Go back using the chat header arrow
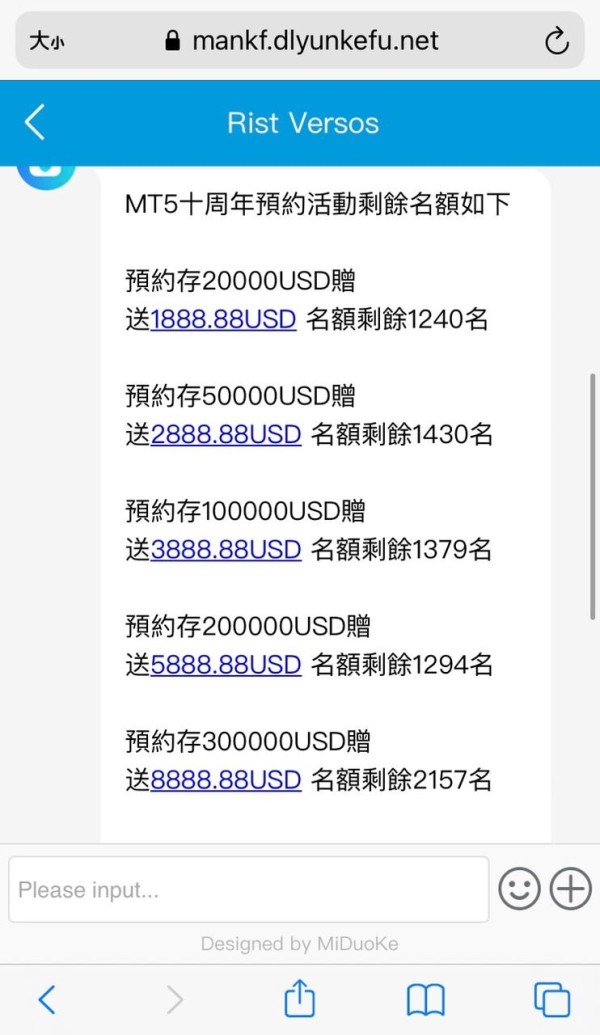Screen dimensions: 600x1035 [x=35, y=122]
